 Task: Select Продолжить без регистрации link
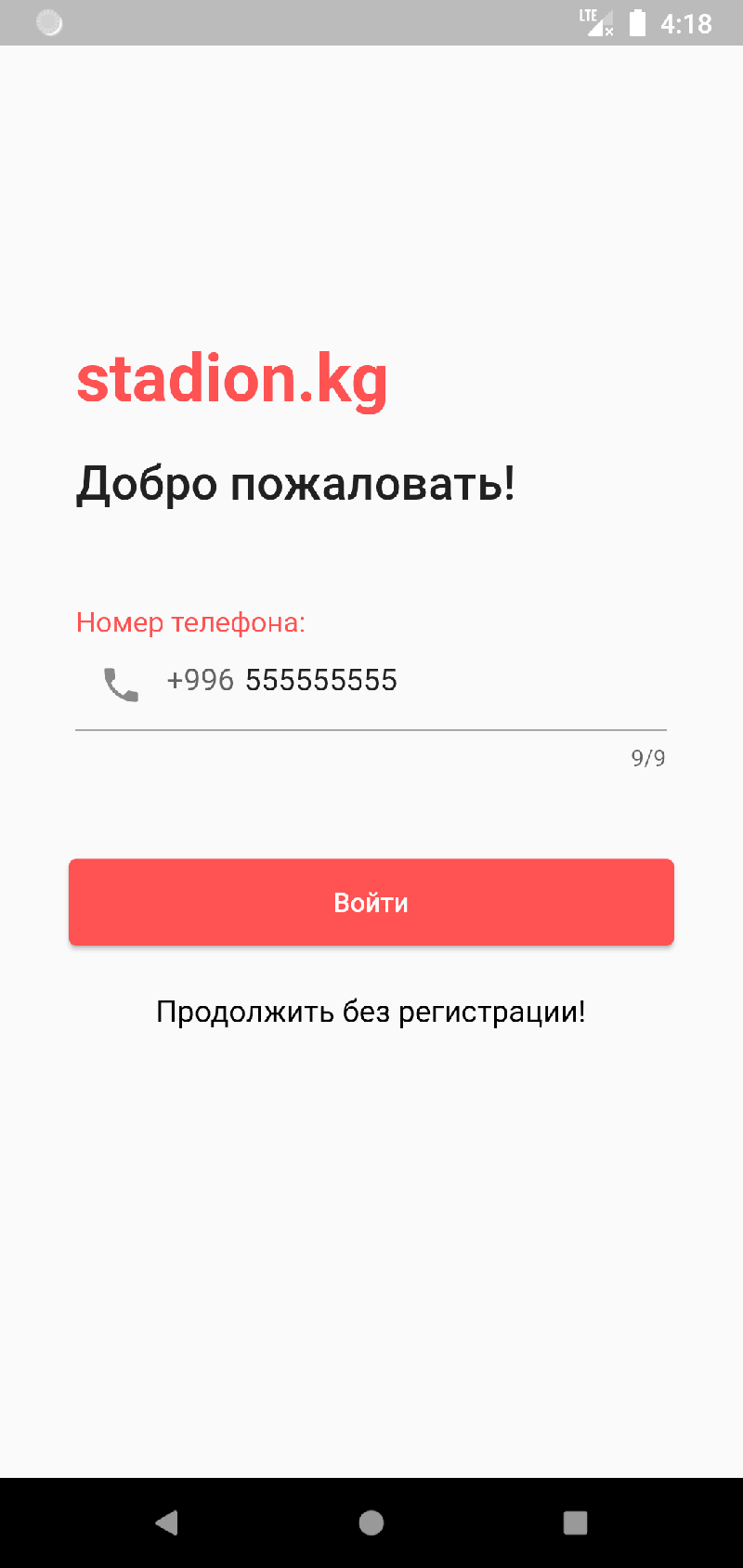point(371,1012)
